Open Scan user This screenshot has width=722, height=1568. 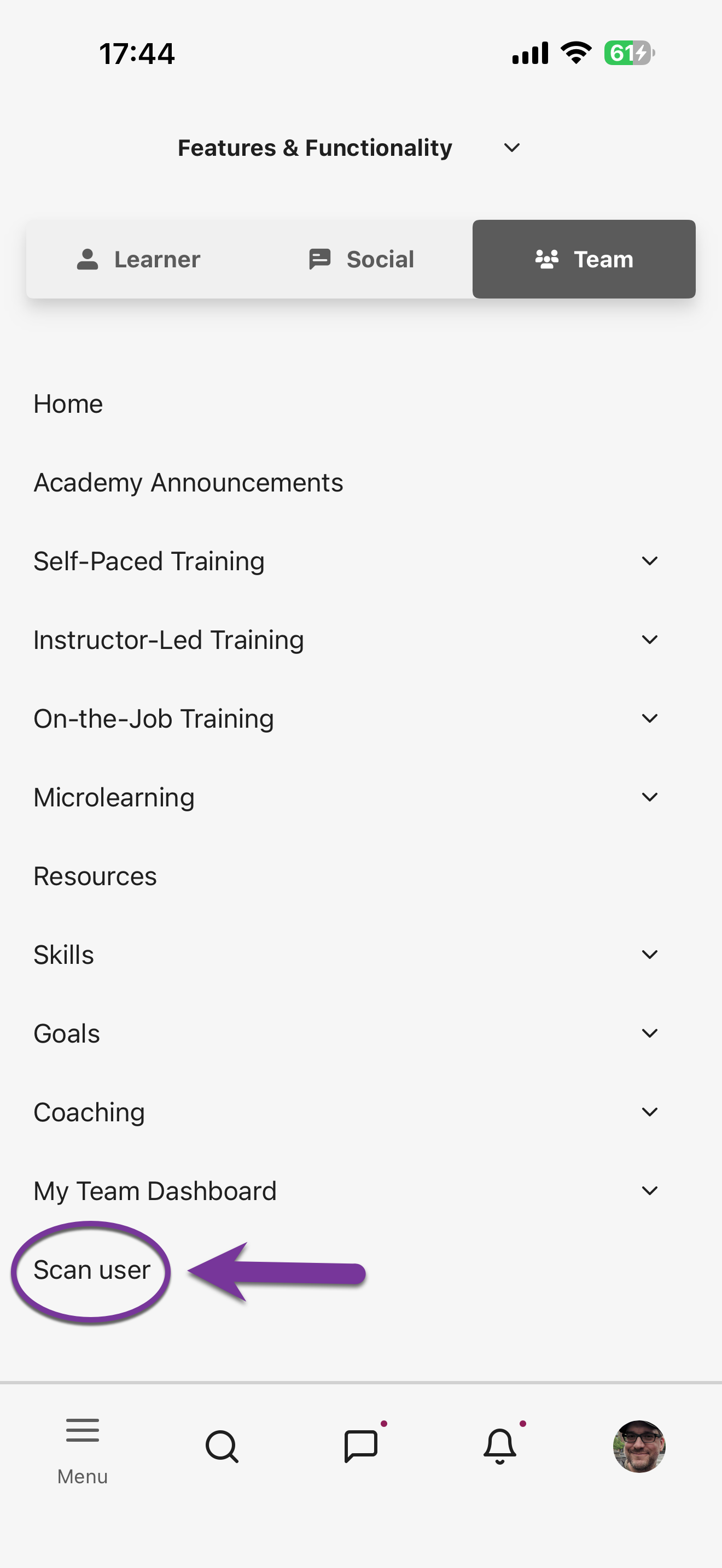pos(92,1271)
